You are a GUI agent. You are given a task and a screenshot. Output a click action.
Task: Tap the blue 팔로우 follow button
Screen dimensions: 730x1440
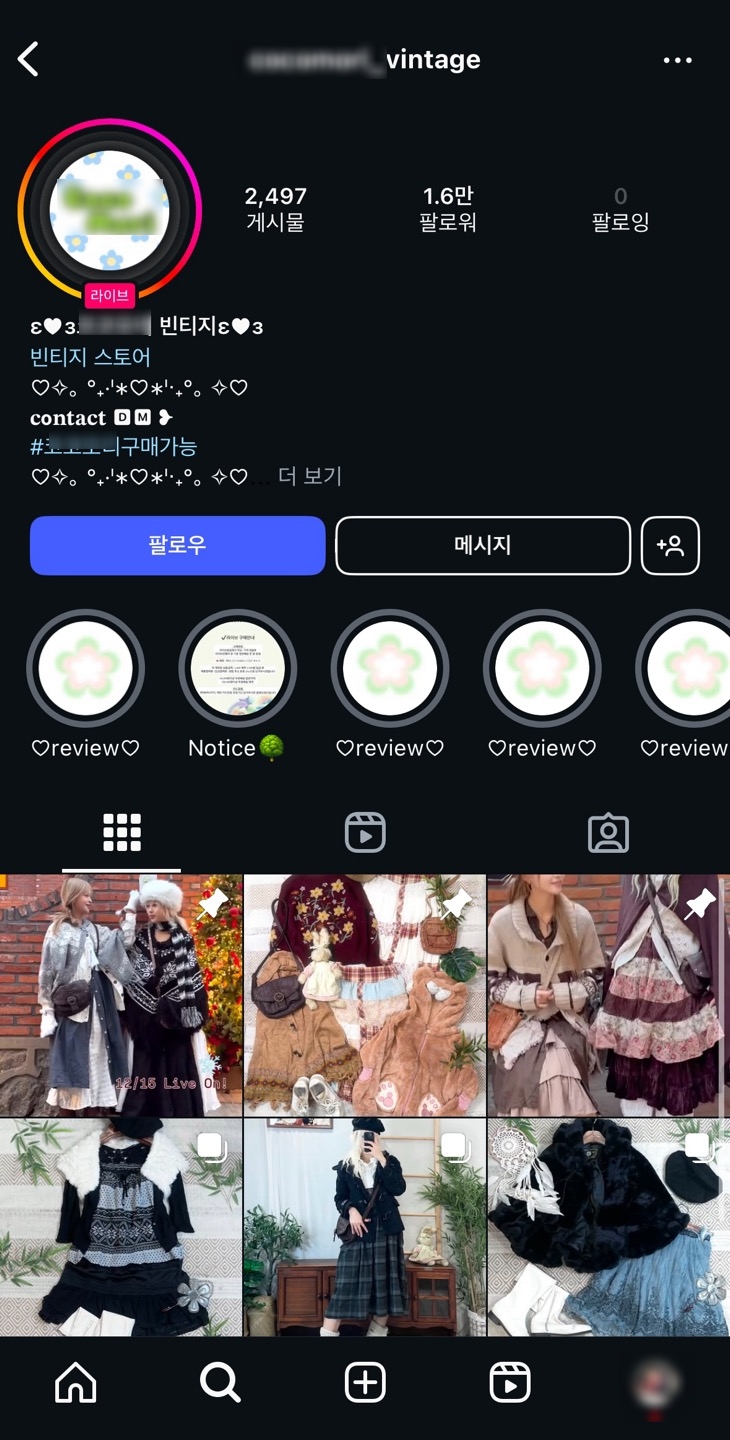click(x=177, y=545)
